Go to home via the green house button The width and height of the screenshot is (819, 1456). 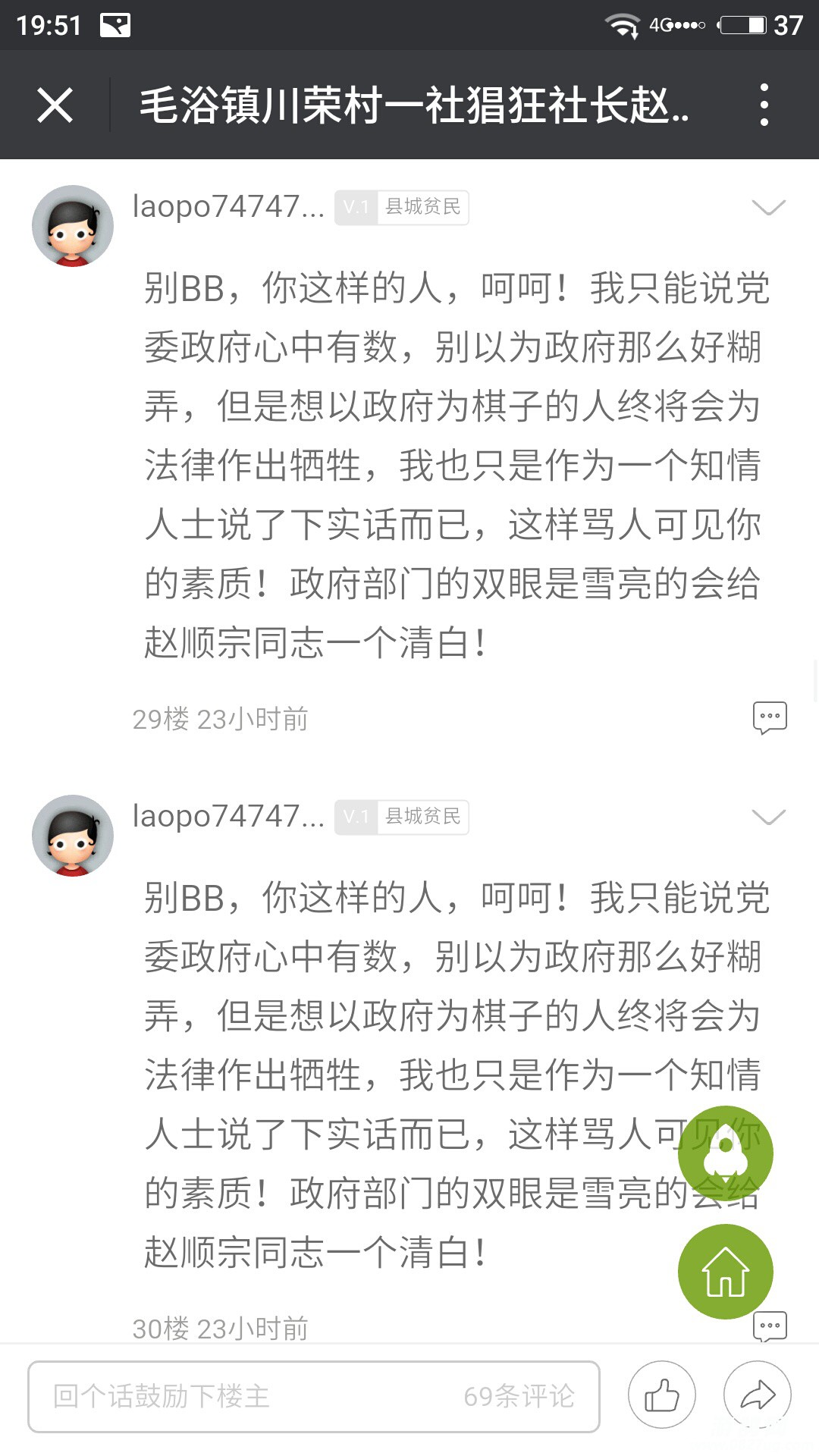(725, 1272)
